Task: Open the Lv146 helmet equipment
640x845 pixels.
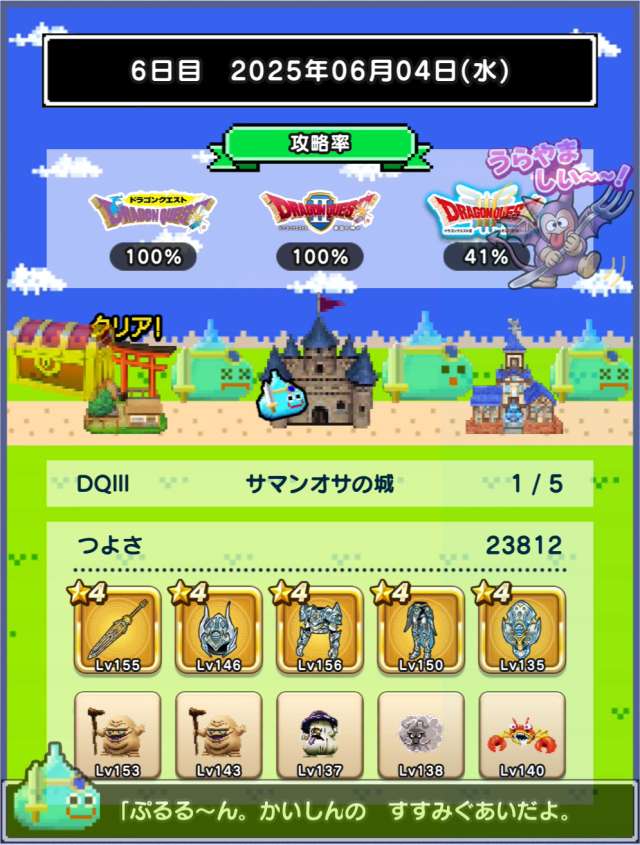Action: (x=219, y=630)
